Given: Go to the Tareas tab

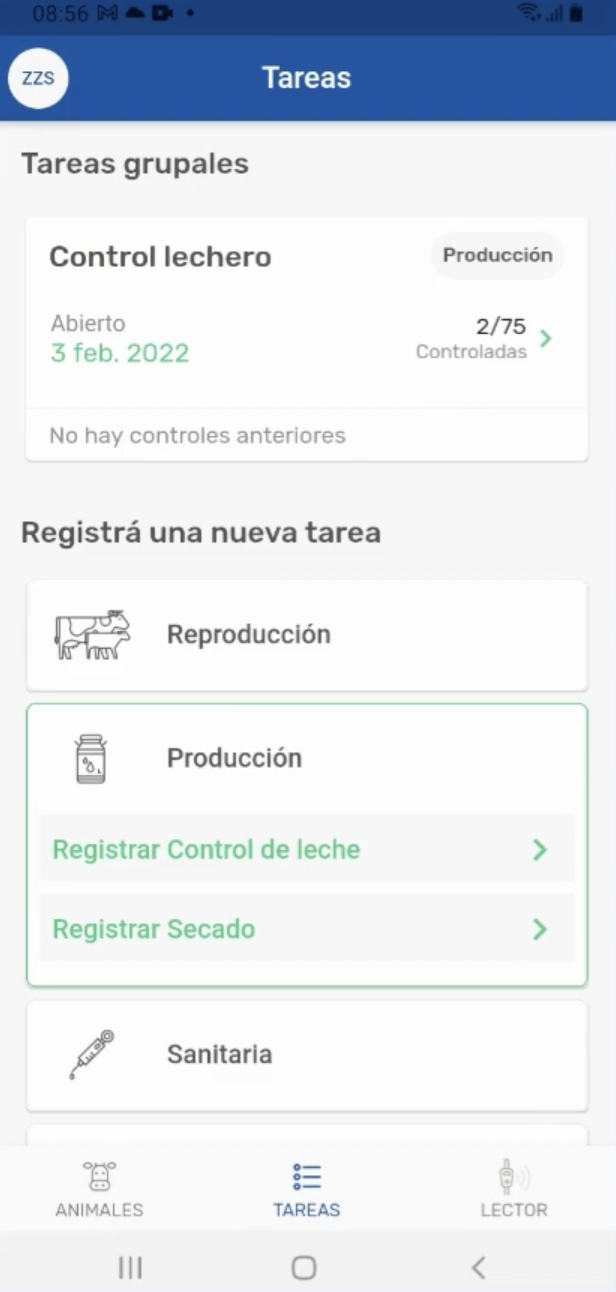Looking at the screenshot, I should [x=307, y=1189].
